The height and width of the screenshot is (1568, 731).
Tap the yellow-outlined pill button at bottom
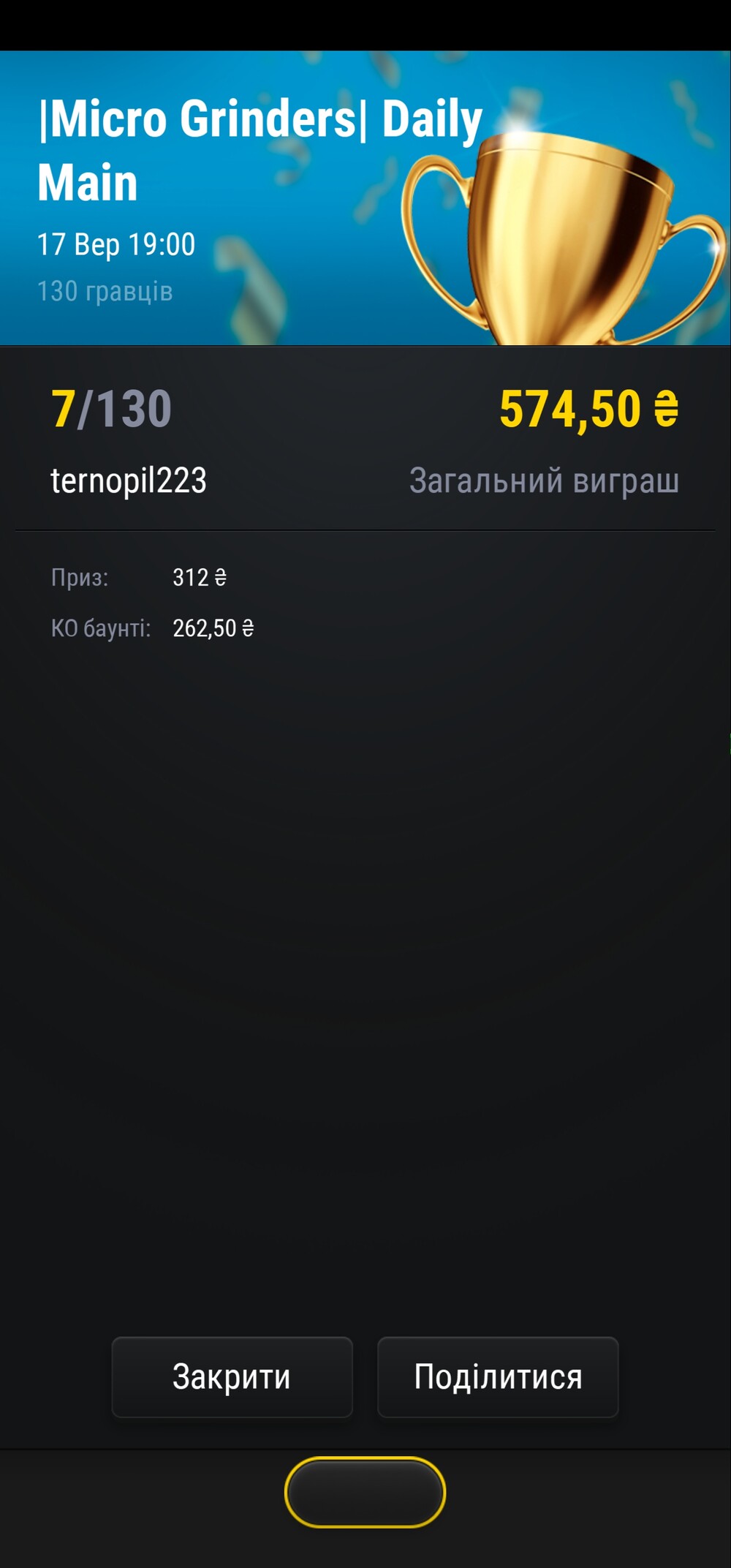pyautogui.click(x=365, y=1492)
